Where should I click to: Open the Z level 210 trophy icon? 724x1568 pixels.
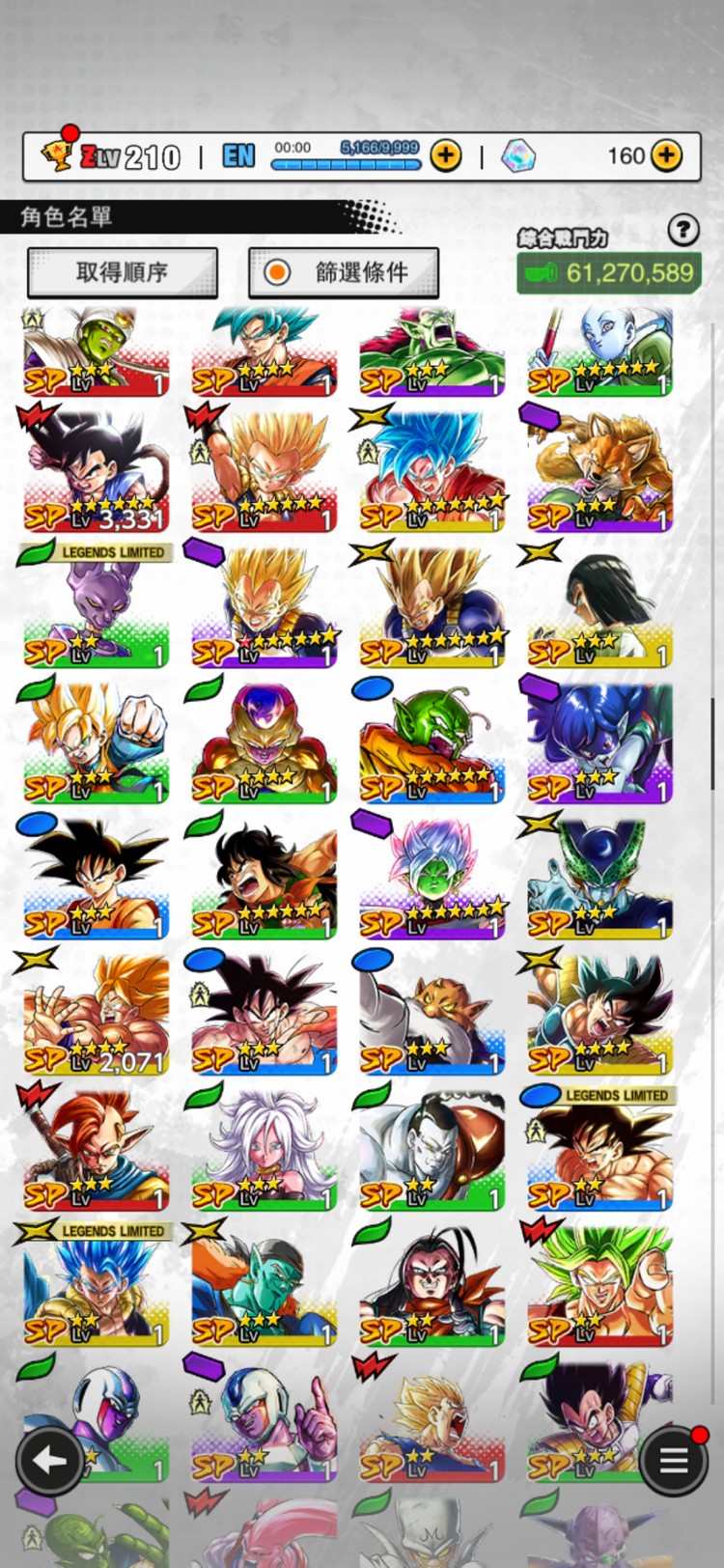58,155
